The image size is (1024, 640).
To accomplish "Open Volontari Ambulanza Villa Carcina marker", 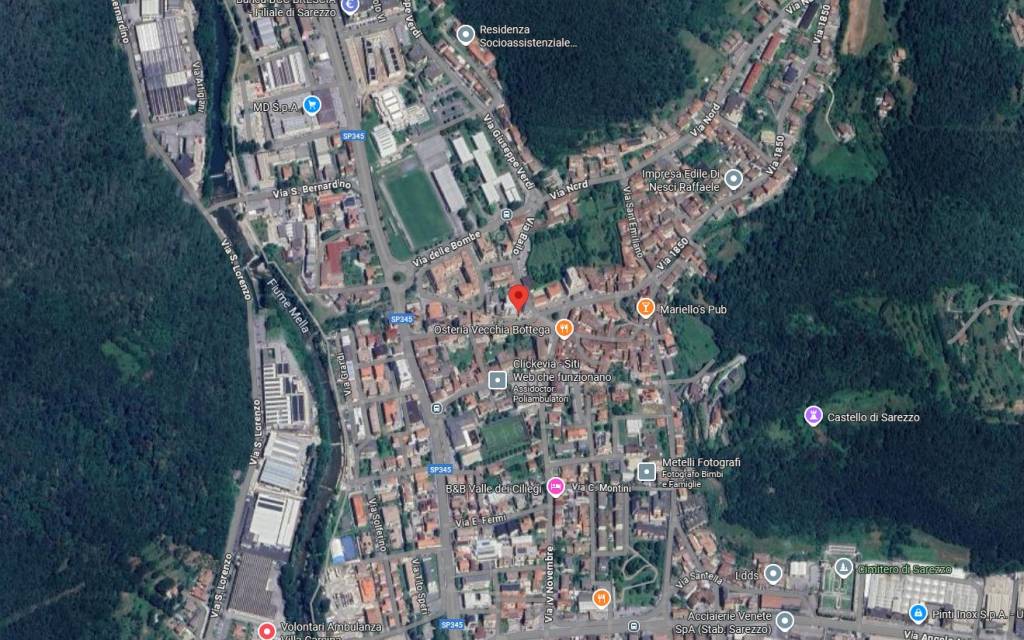I will (266, 630).
